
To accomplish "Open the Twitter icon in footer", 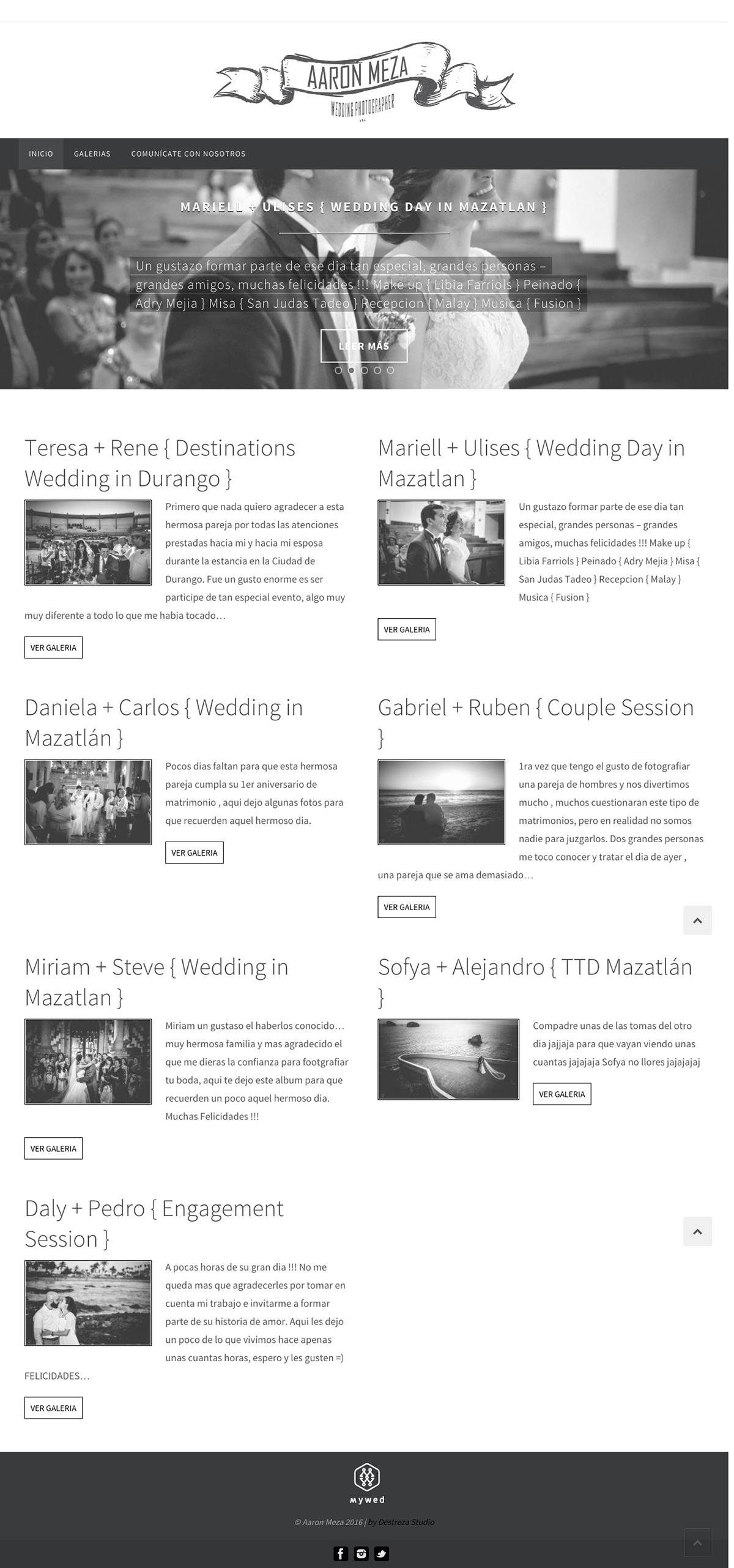I will [382, 1554].
